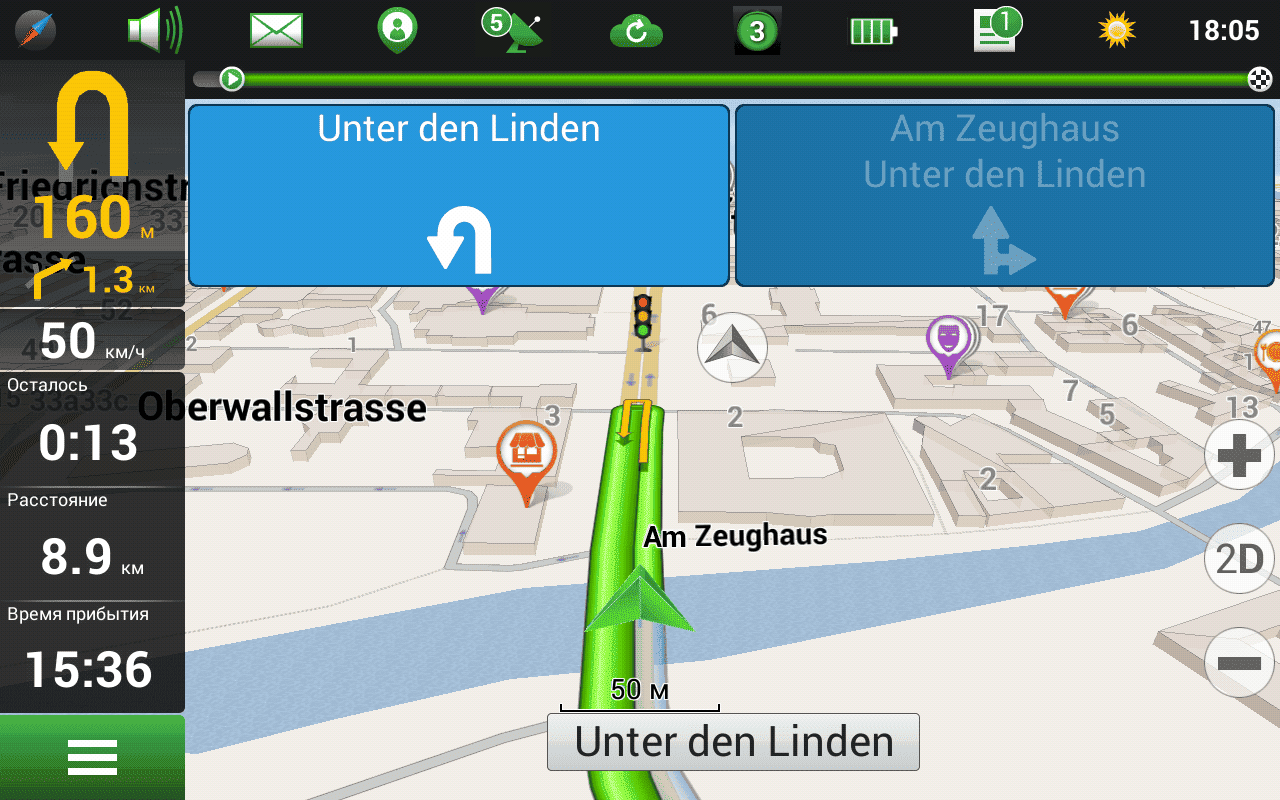The height and width of the screenshot is (800, 1280).
Task: Tap the sound volume speaker icon
Action: pyautogui.click(x=155, y=30)
